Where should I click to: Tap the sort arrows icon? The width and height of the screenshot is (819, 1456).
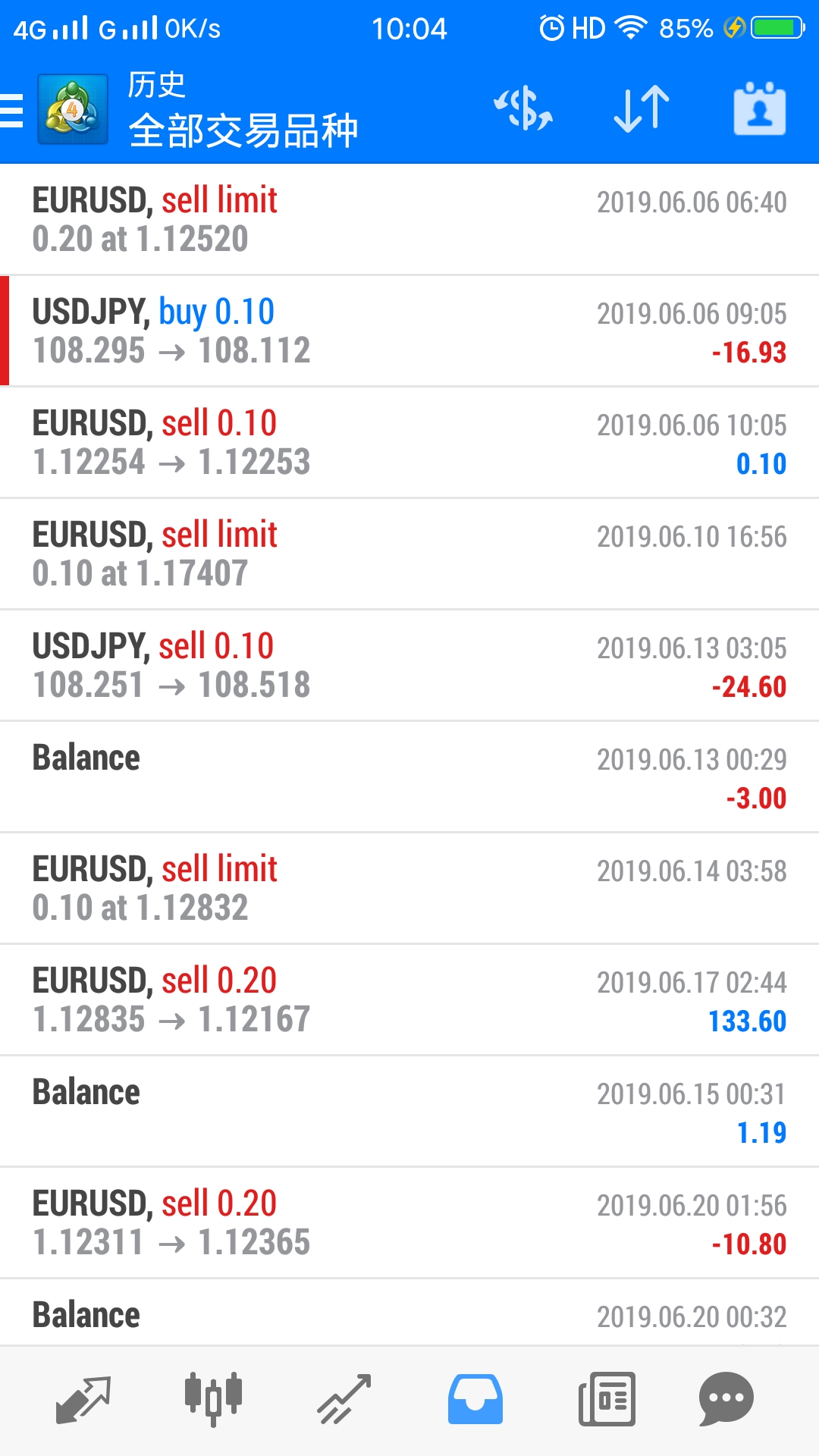[642, 109]
